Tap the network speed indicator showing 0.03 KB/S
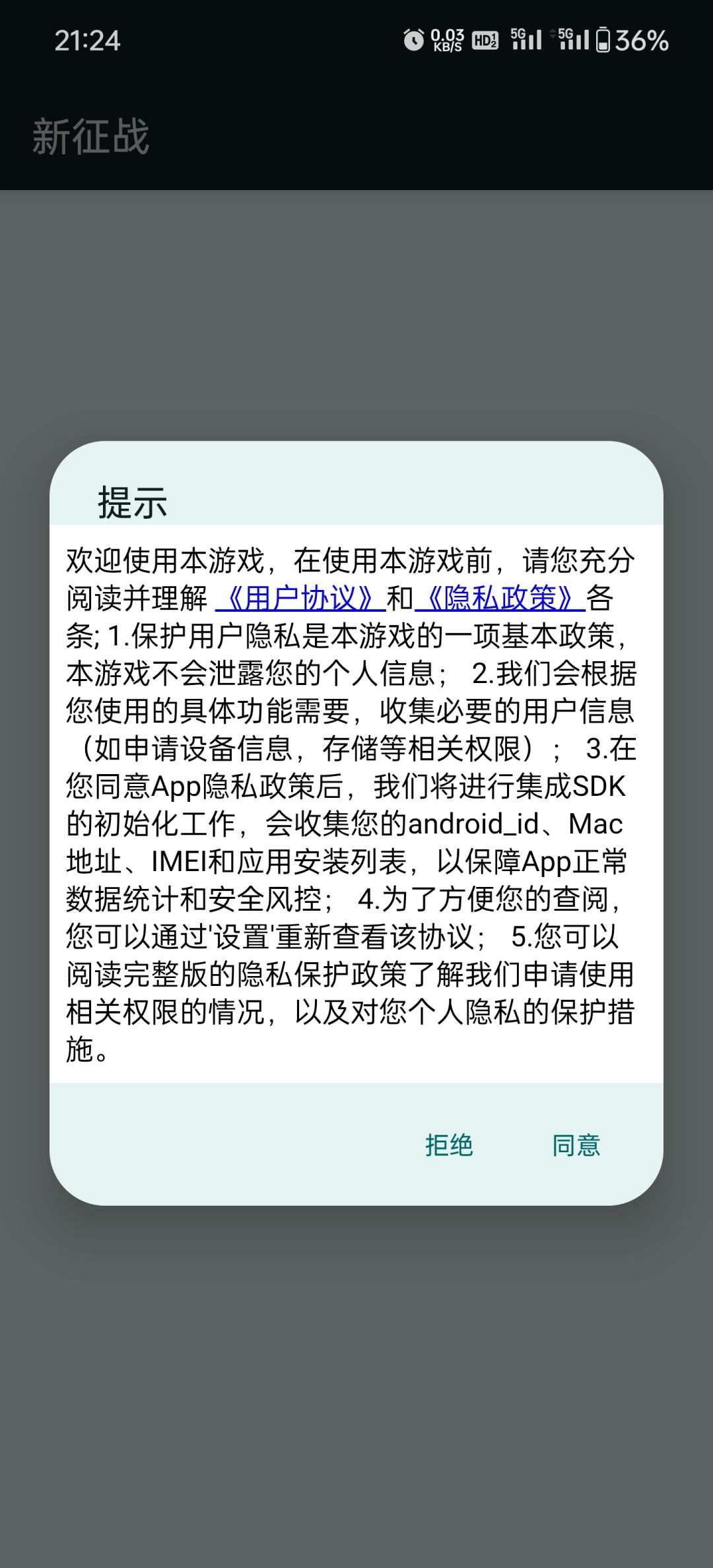The height and width of the screenshot is (1568, 713). click(446, 40)
